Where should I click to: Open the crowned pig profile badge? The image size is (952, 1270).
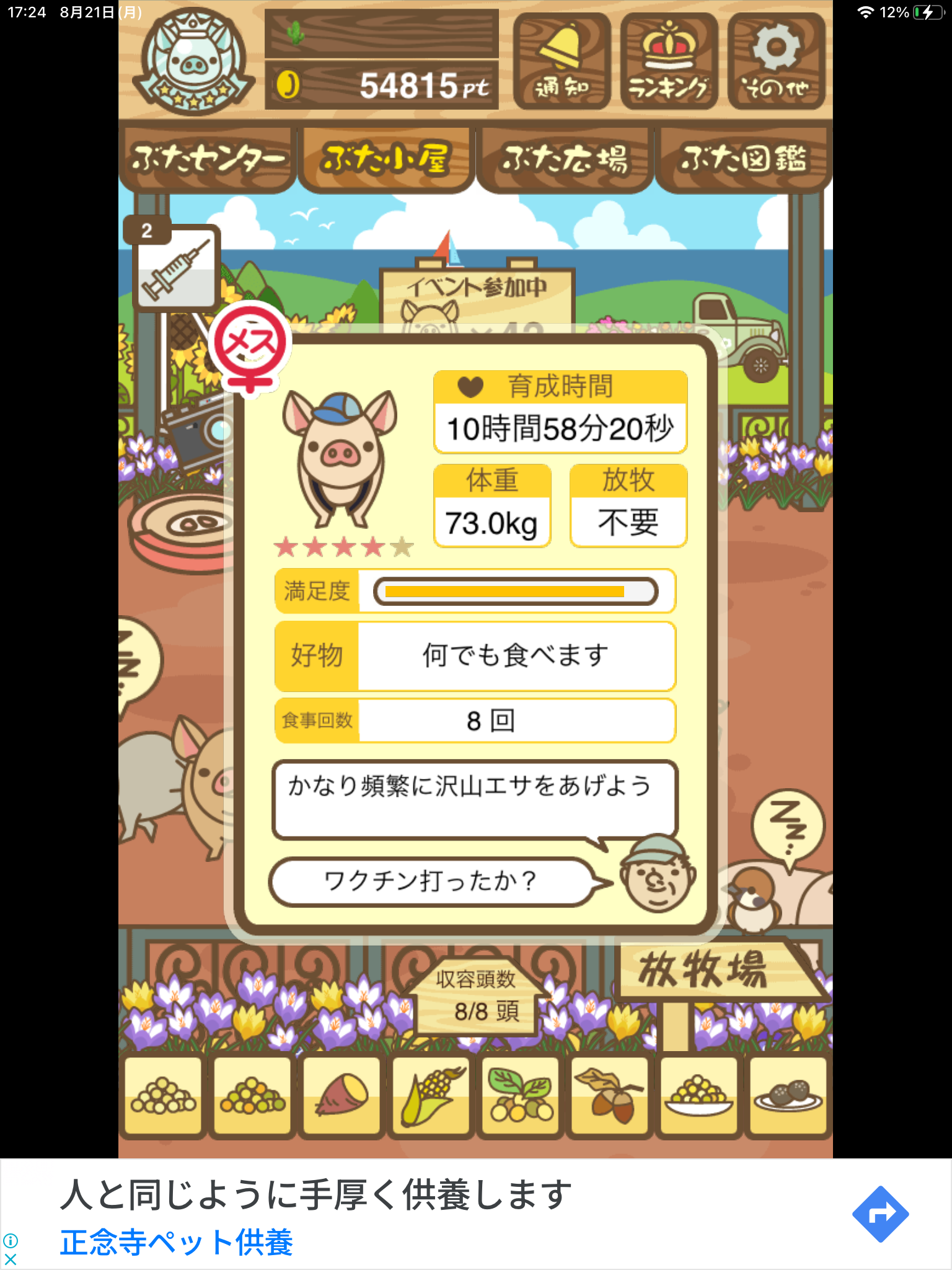tap(193, 61)
